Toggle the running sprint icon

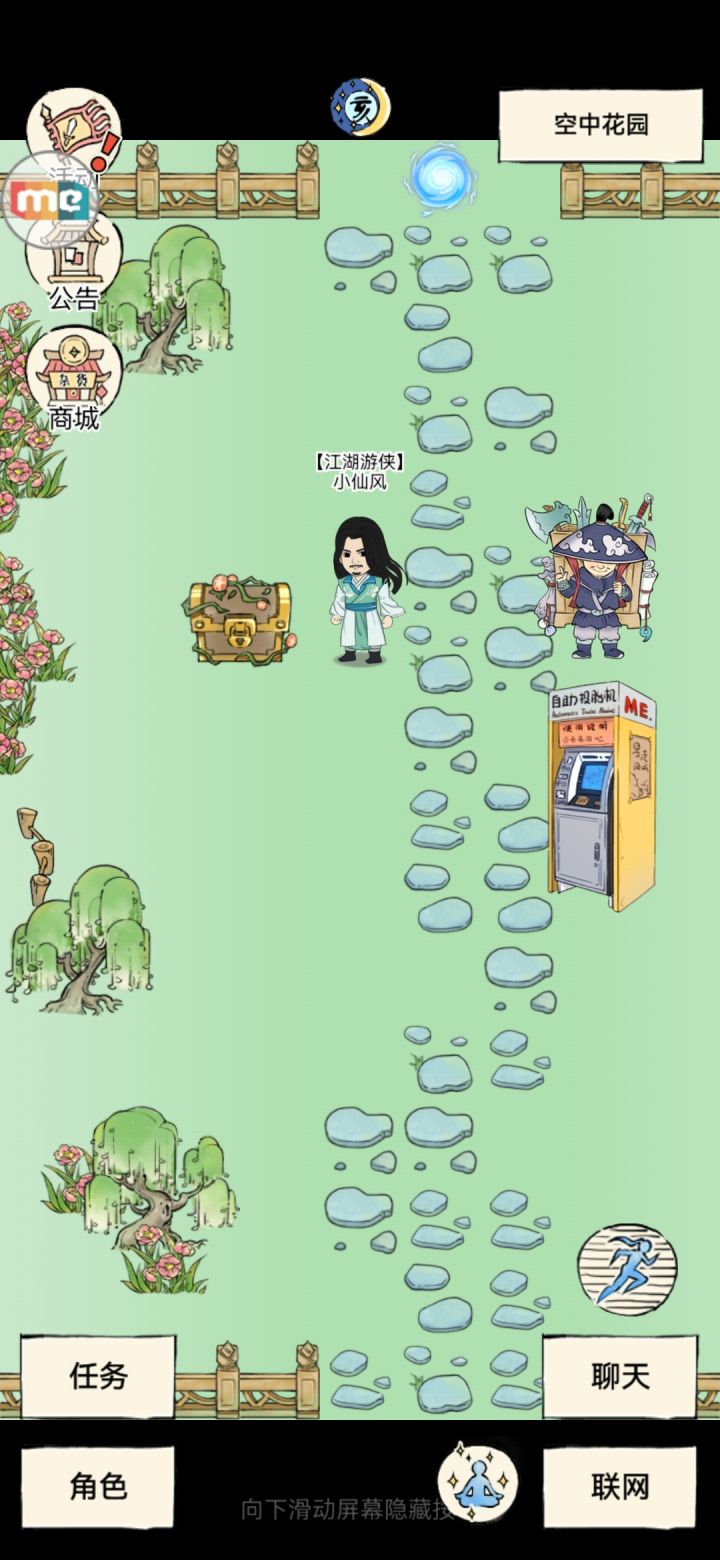tap(627, 1270)
